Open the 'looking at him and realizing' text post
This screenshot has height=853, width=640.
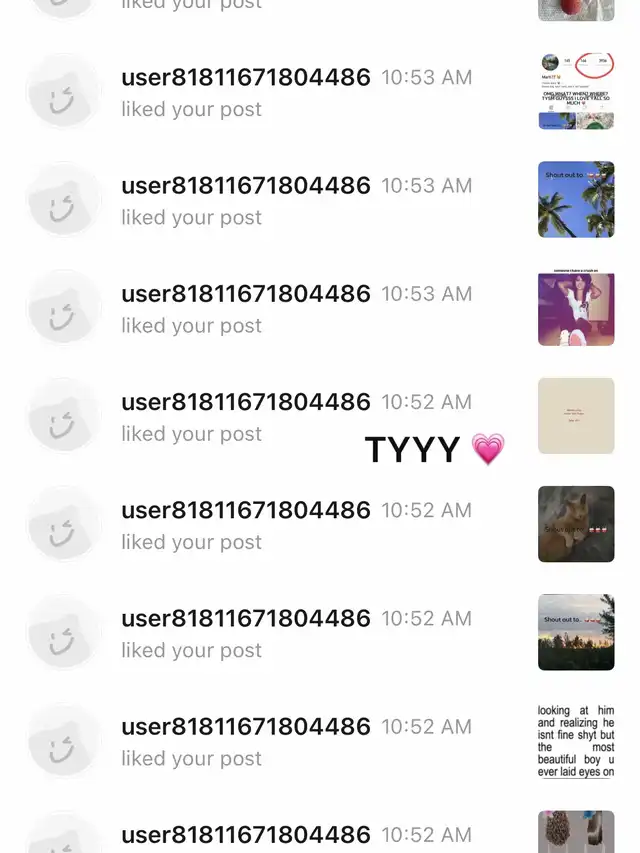[x=576, y=740]
